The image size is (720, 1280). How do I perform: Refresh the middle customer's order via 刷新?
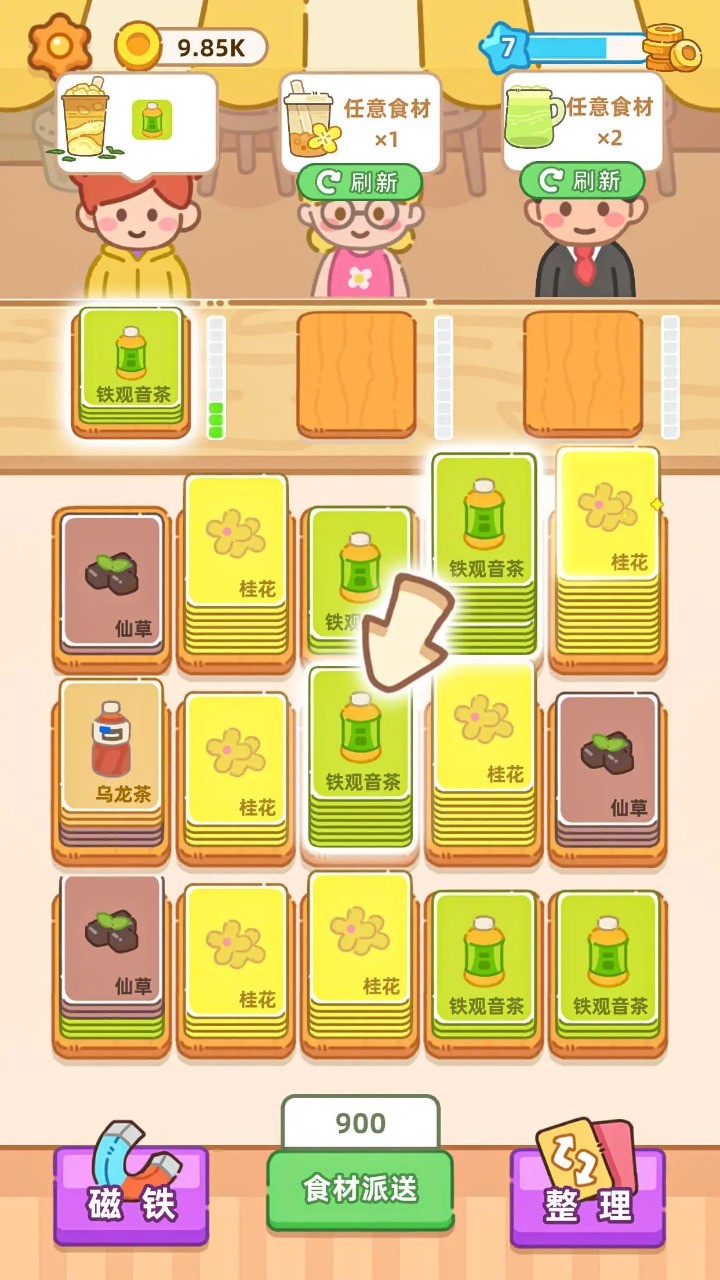[357, 183]
